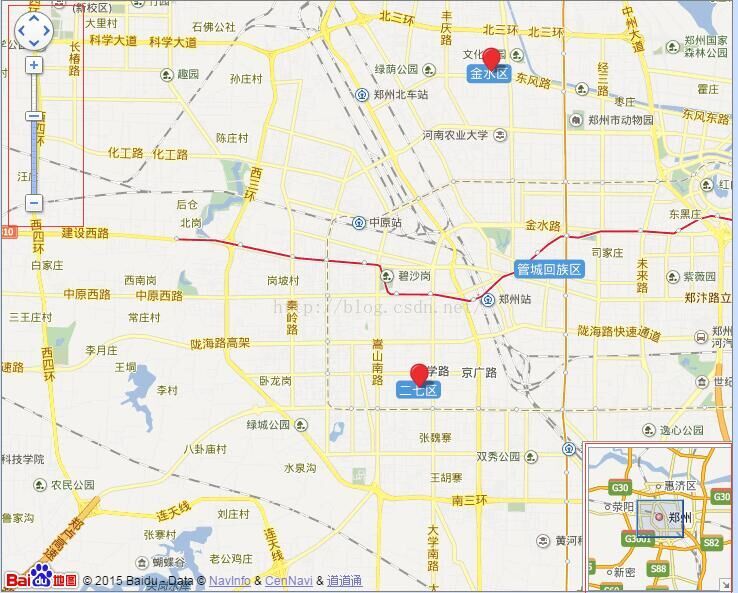Tap the overview map thumbnail of 郑州
The image size is (738, 593).
click(x=660, y=518)
